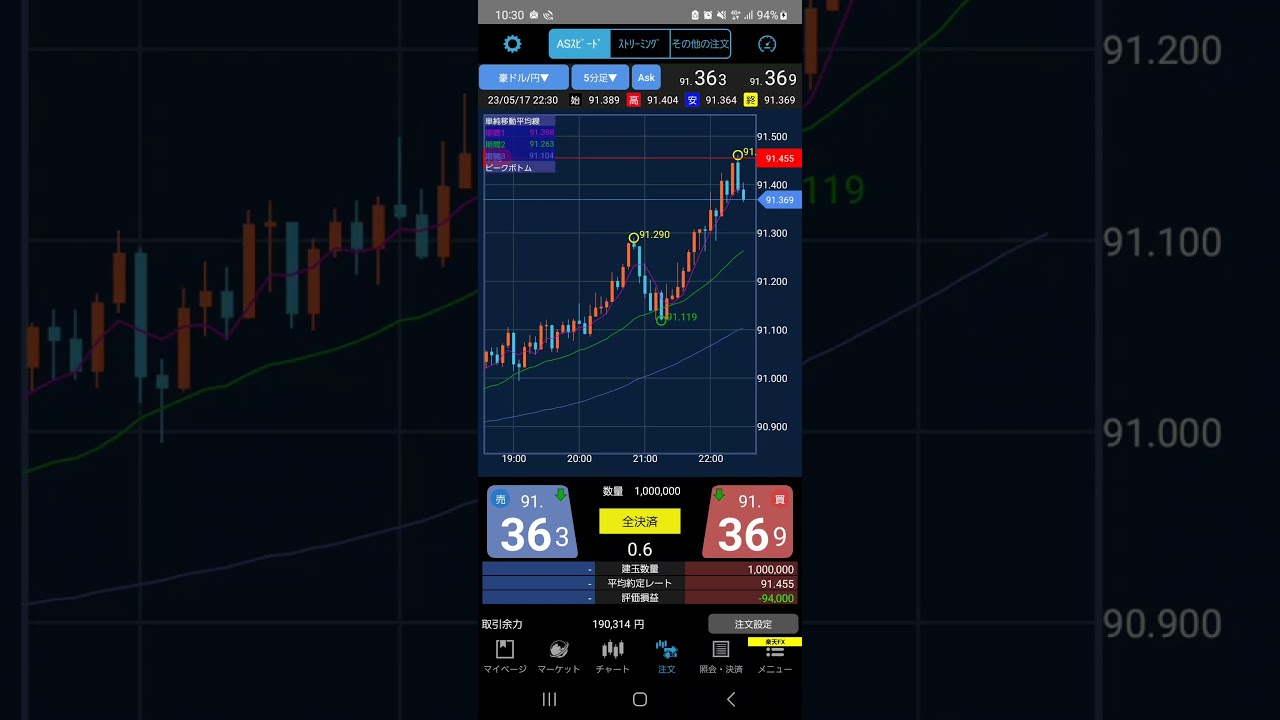Image resolution: width=1280 pixels, height=720 pixels.
Task: Open 注文設定 order settings
Action: click(752, 624)
